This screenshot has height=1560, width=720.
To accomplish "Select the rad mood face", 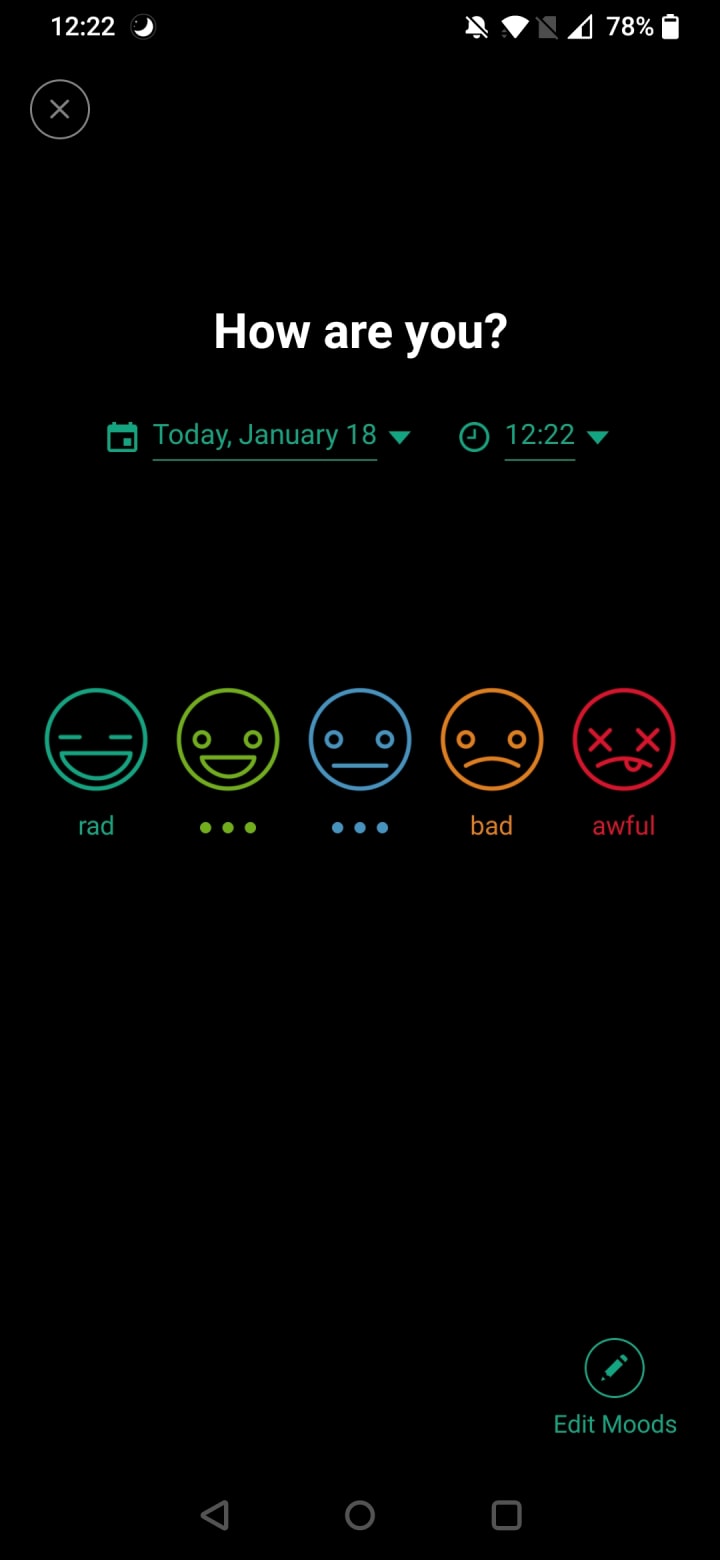I will pos(96,740).
